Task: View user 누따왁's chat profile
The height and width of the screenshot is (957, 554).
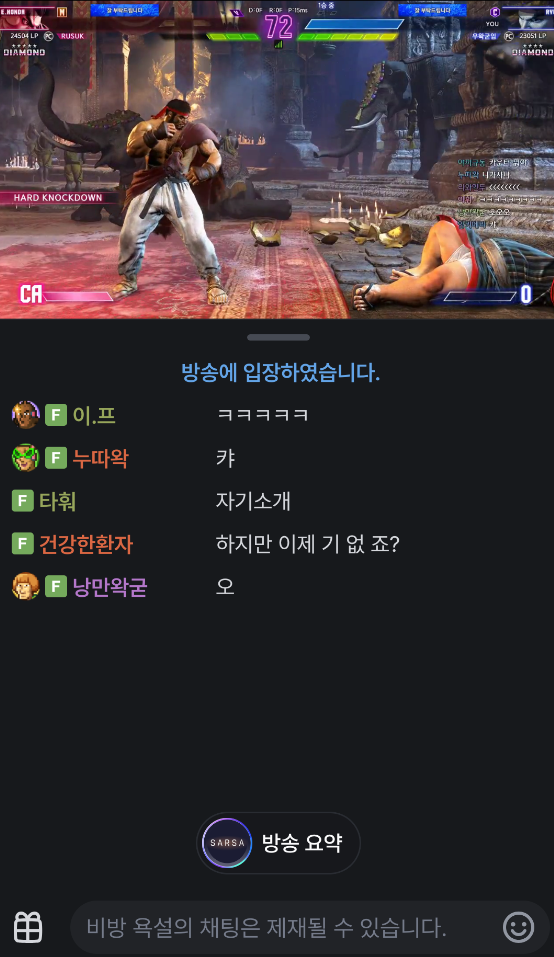Action: click(x=101, y=458)
